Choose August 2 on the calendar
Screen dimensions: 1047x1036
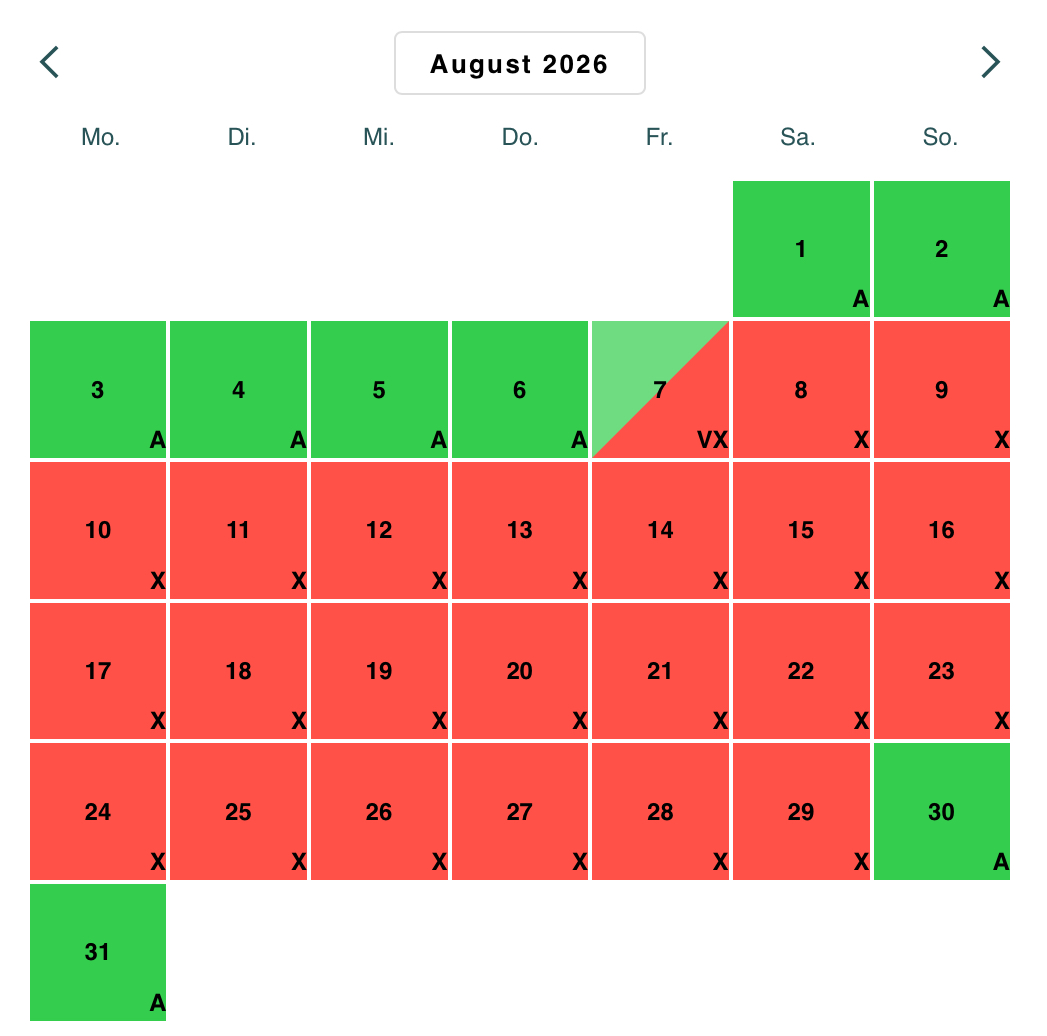941,249
